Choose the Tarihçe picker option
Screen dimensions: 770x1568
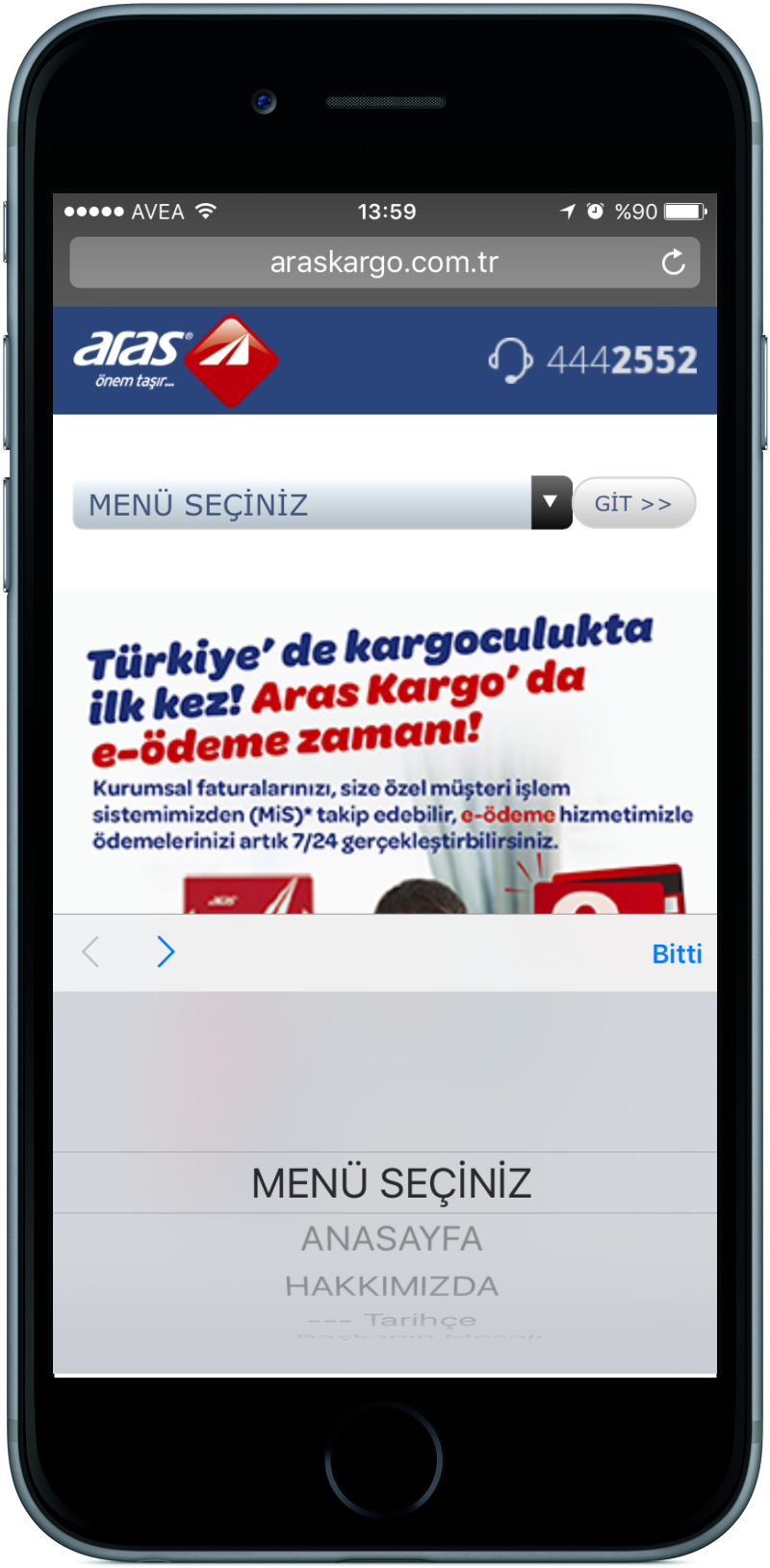pyautogui.click(x=392, y=1320)
